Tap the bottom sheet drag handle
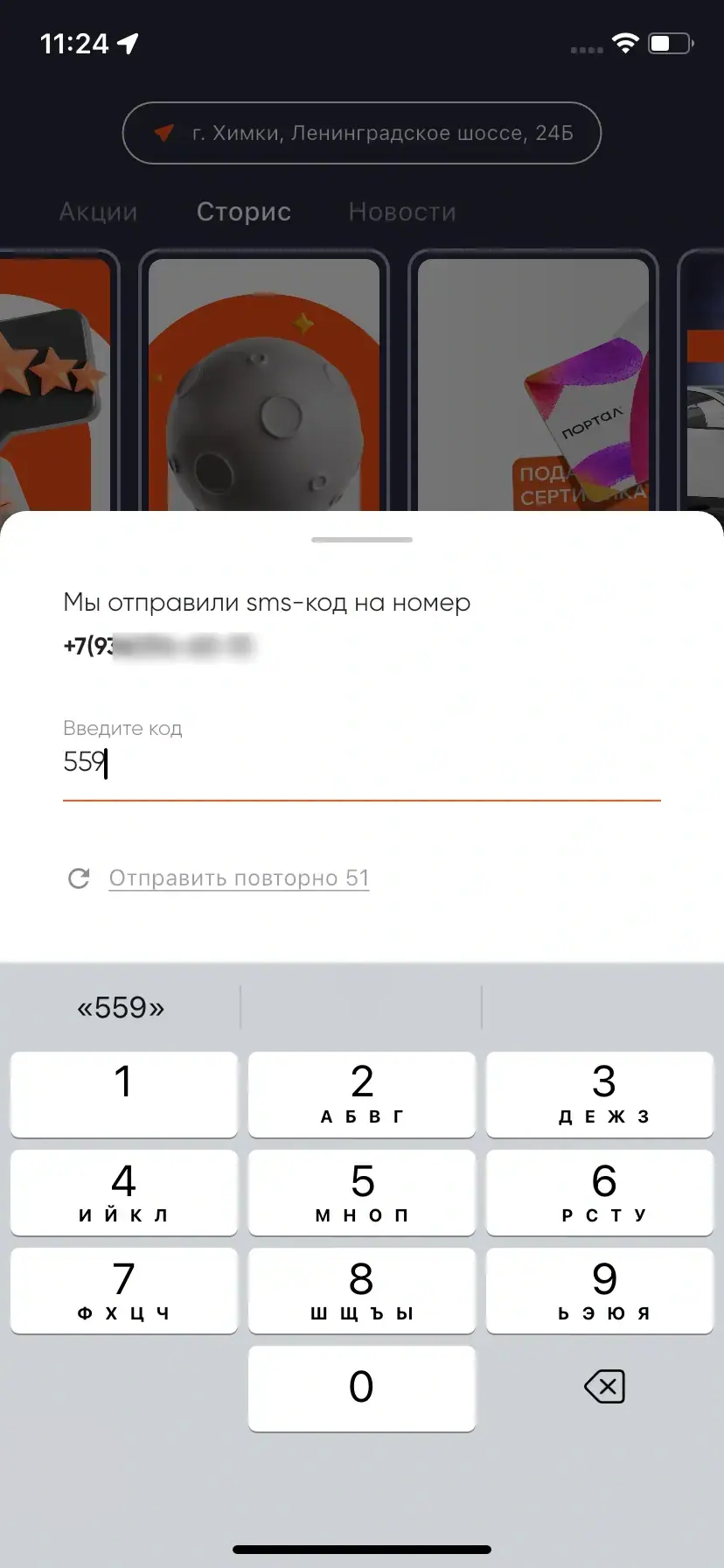The height and width of the screenshot is (1568, 724). pyautogui.click(x=361, y=540)
